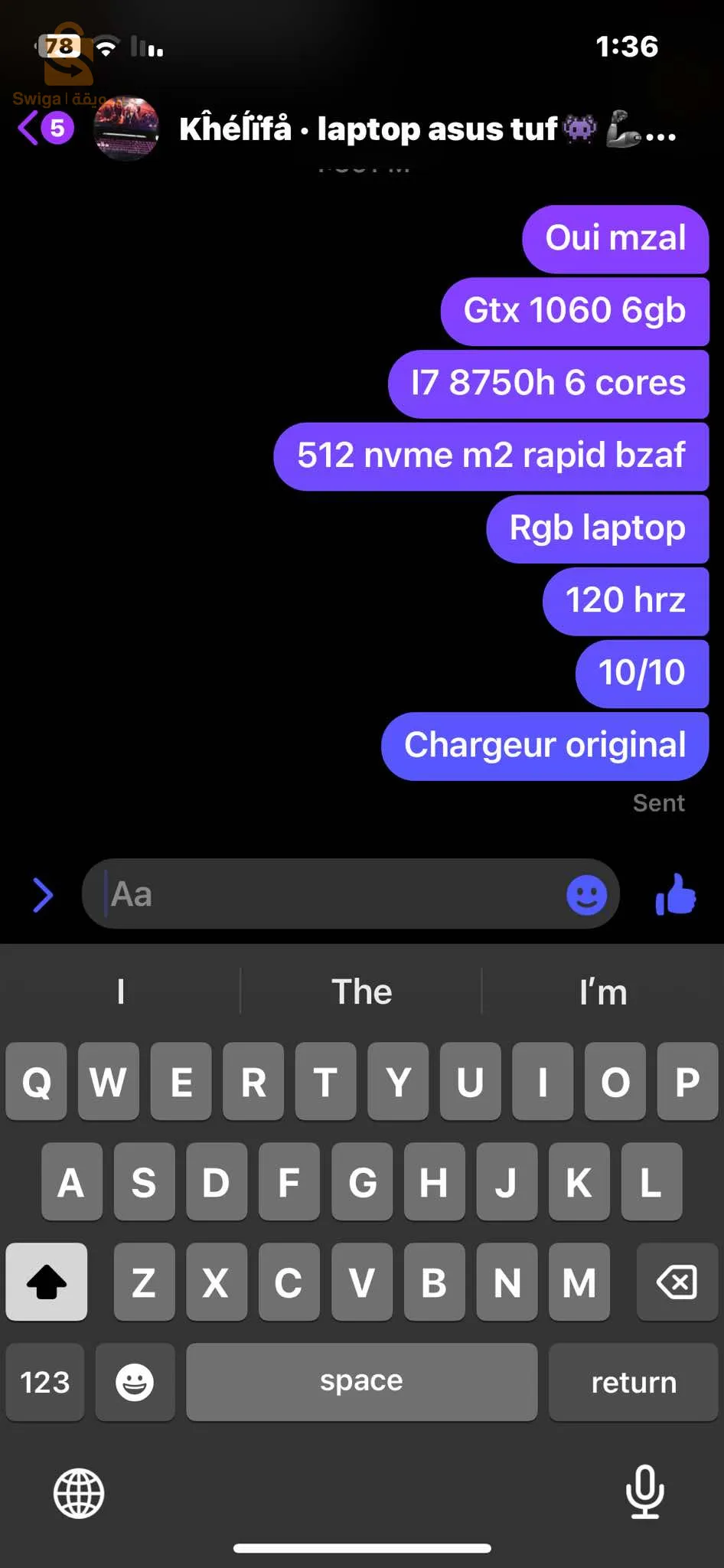
Task: Open the conversation details from the title
Action: coord(413,129)
